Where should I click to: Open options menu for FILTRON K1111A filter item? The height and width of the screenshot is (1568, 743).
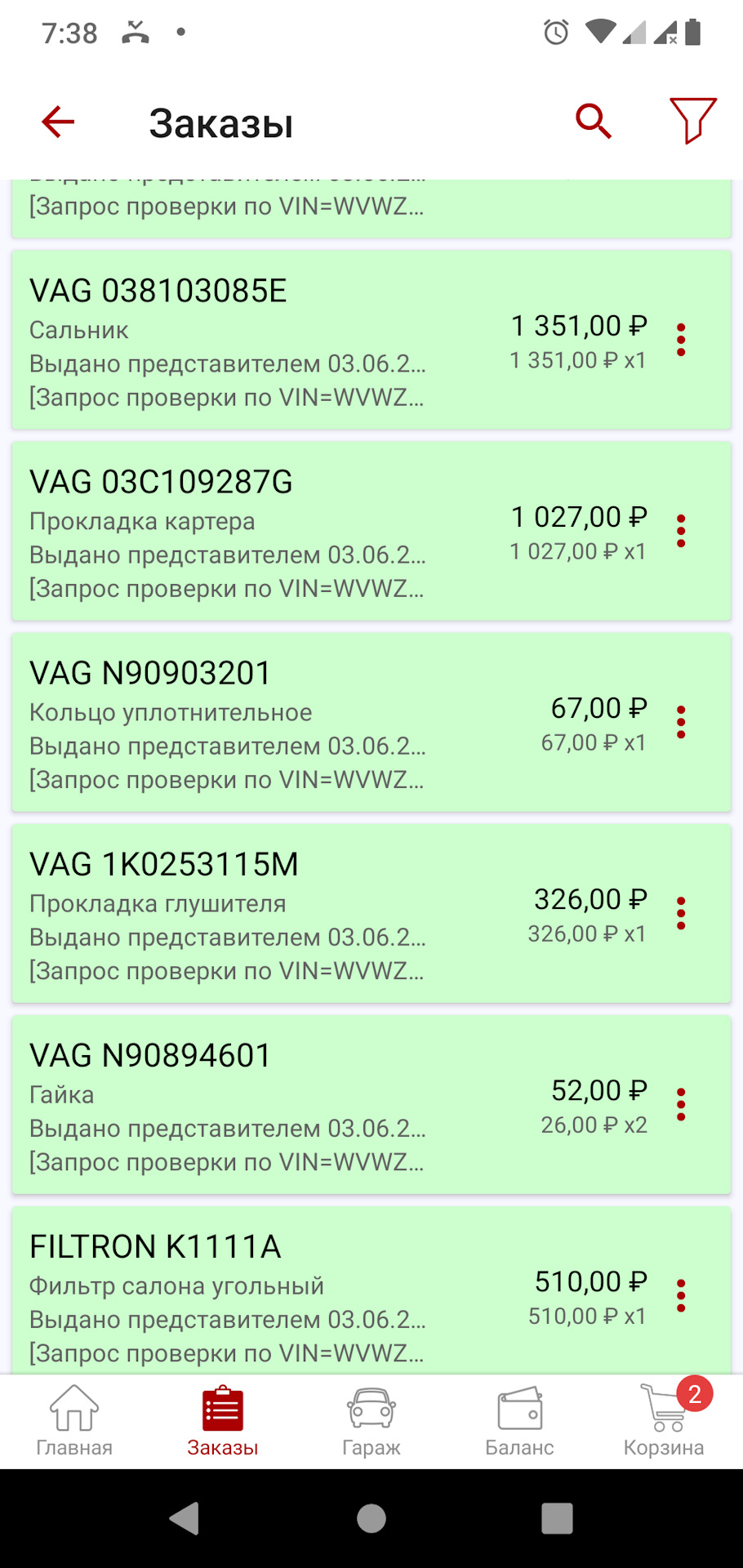coord(682,1297)
